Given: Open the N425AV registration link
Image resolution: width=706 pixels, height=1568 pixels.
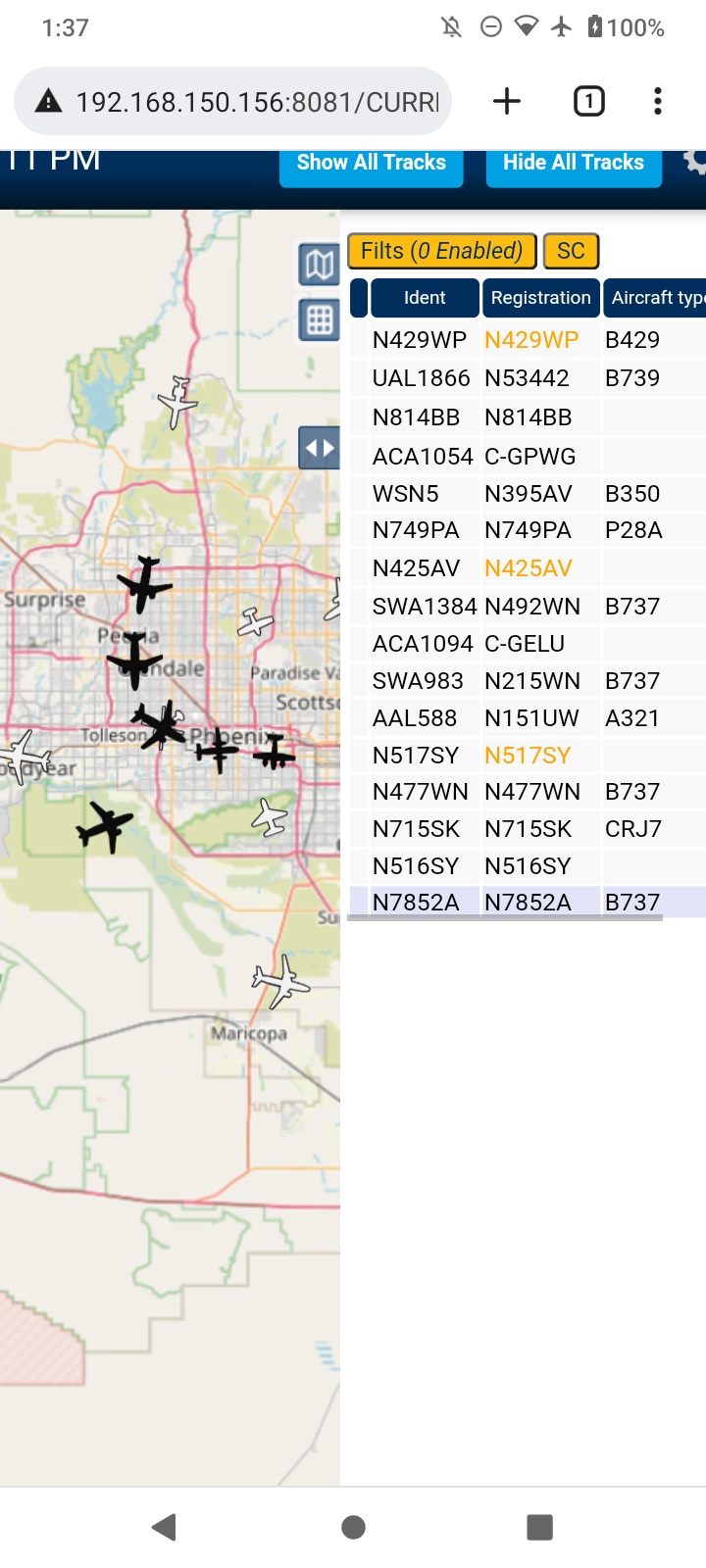Looking at the screenshot, I should coord(528,568).
